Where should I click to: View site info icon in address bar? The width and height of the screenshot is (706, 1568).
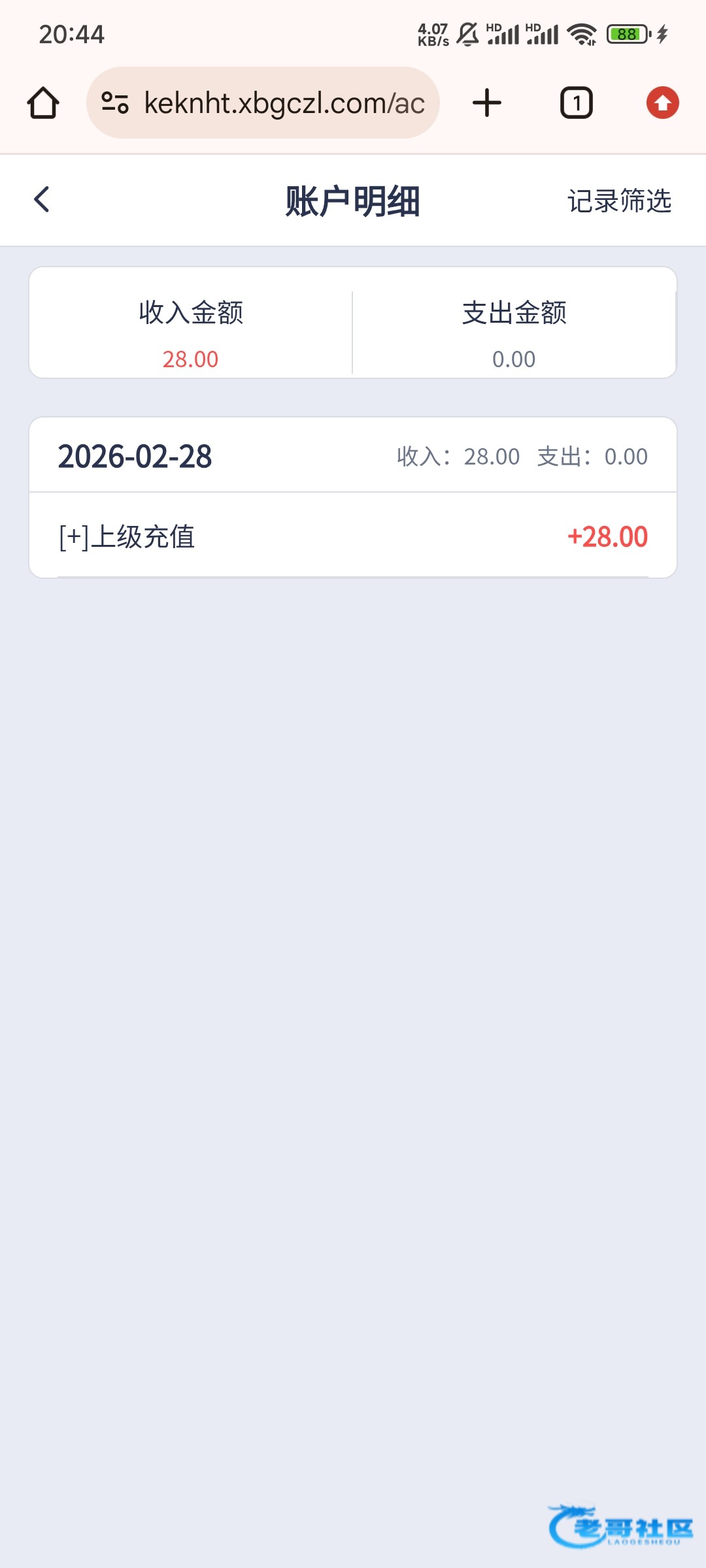115,103
